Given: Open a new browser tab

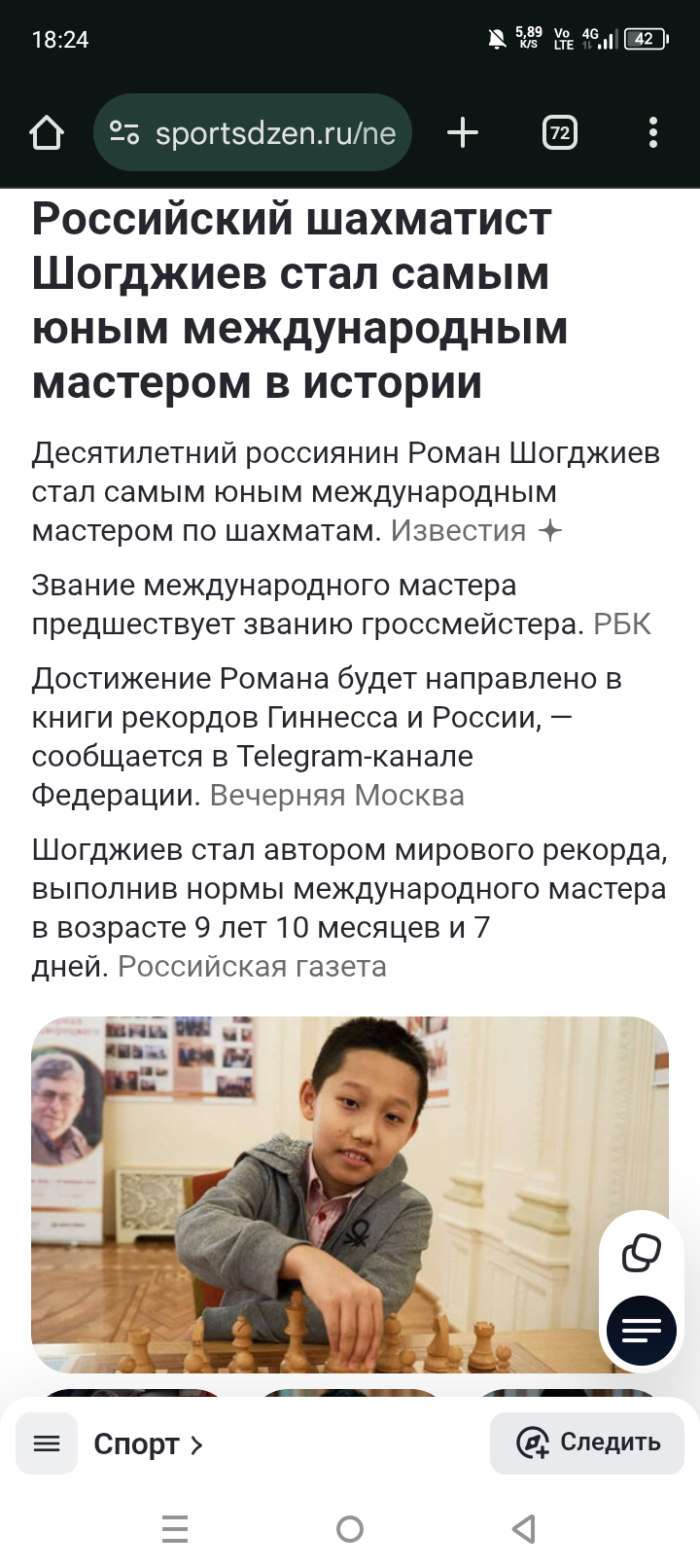Looking at the screenshot, I should coord(463,132).
